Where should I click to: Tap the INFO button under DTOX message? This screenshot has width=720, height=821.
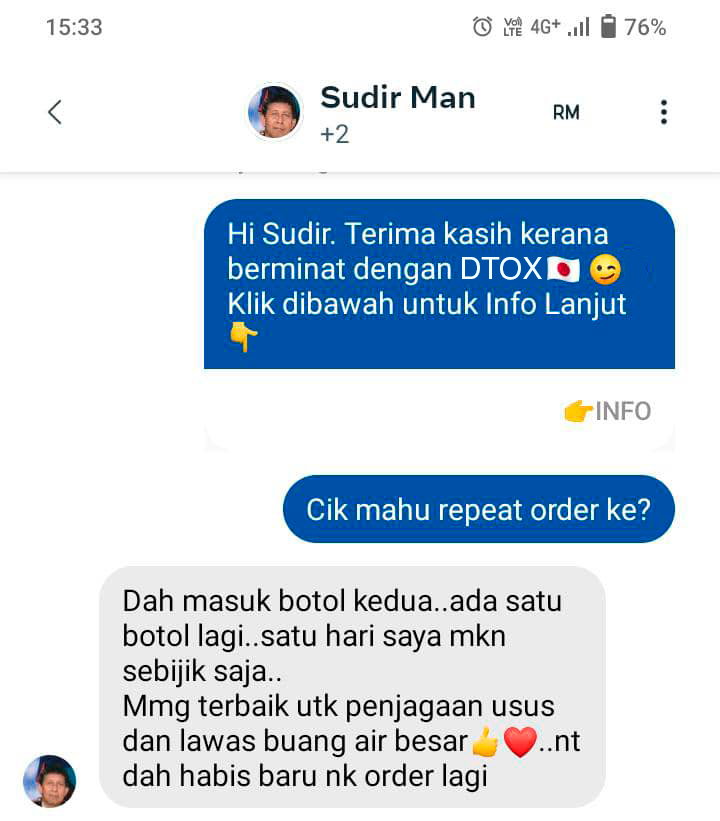[607, 411]
